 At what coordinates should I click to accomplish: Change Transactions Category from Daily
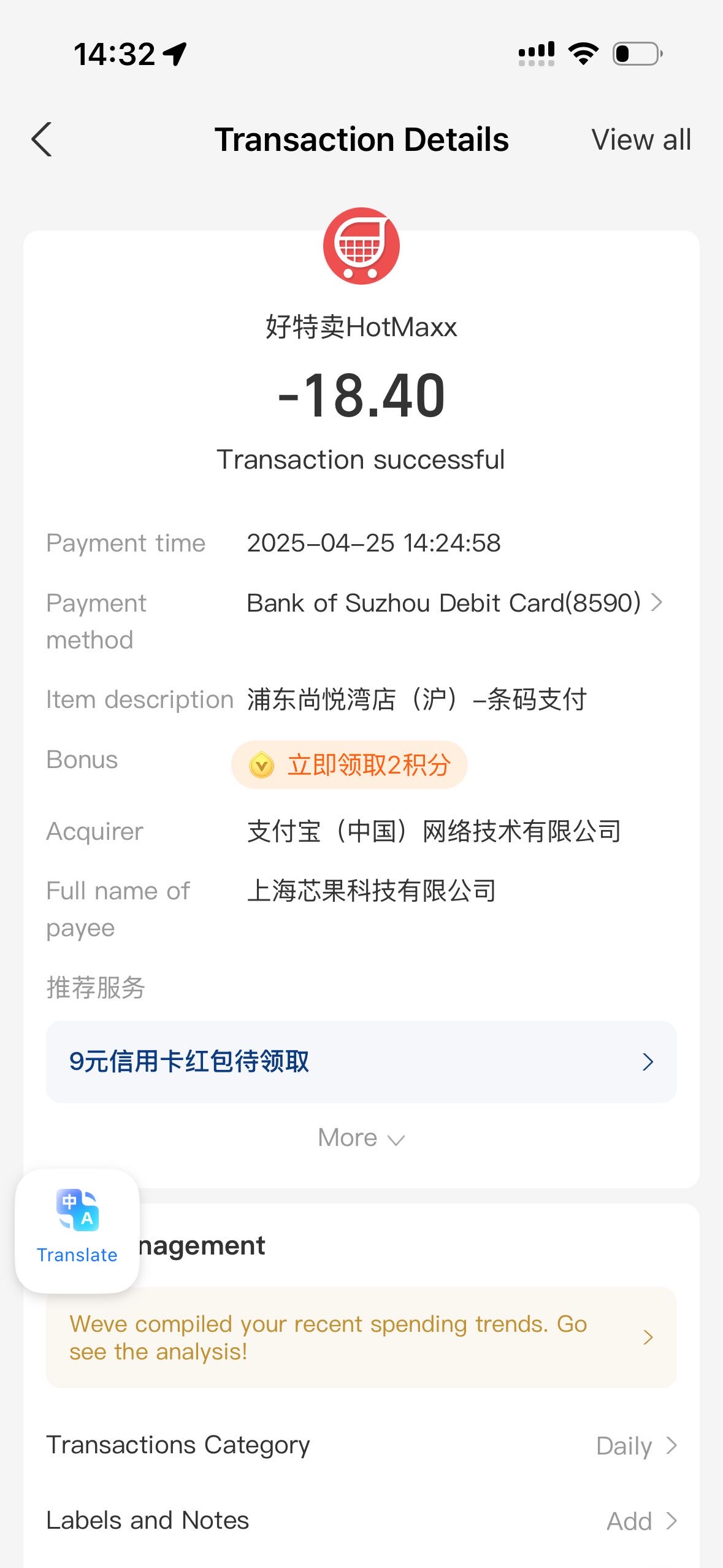click(x=361, y=1446)
